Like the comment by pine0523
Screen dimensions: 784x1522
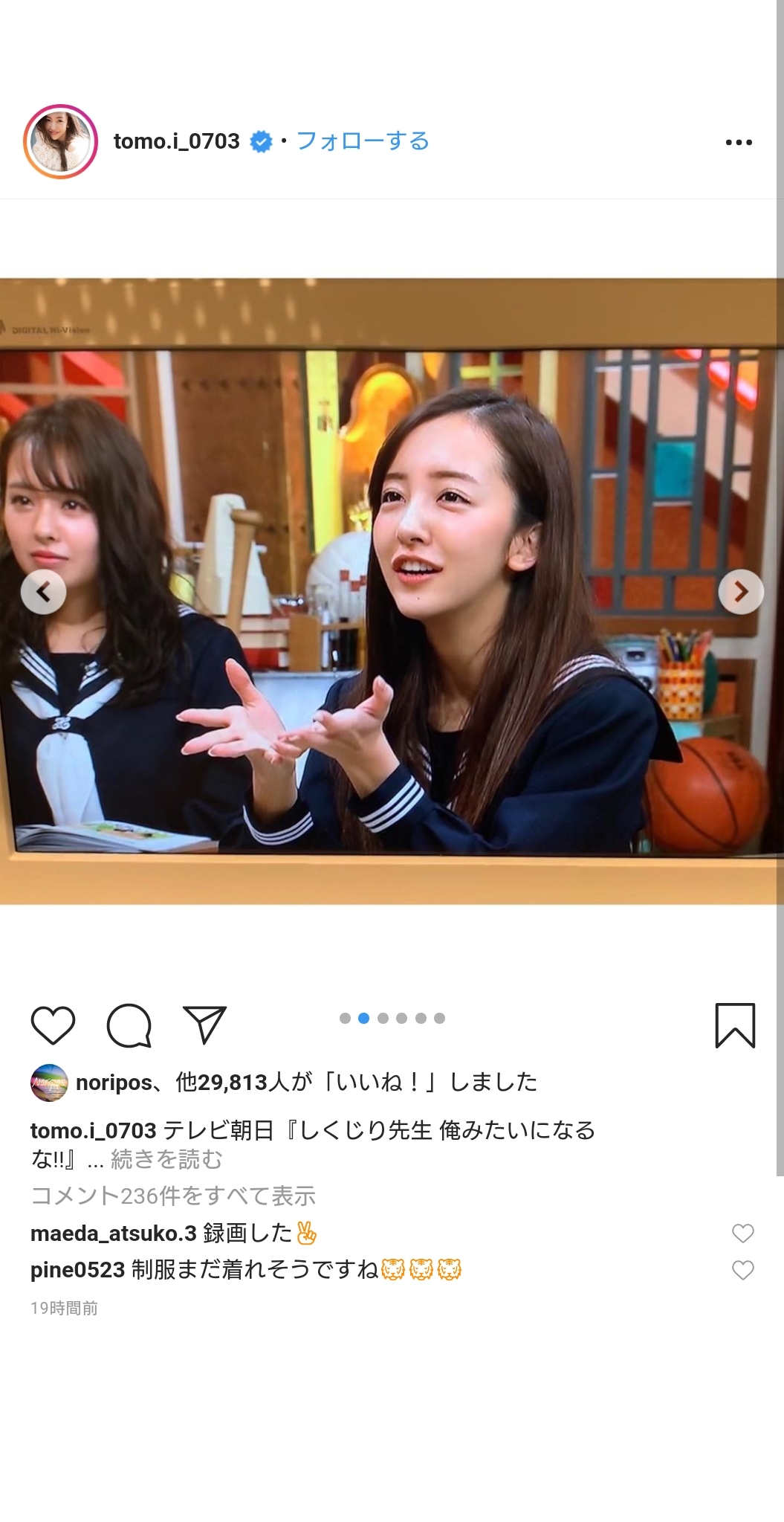pyautogui.click(x=742, y=1270)
